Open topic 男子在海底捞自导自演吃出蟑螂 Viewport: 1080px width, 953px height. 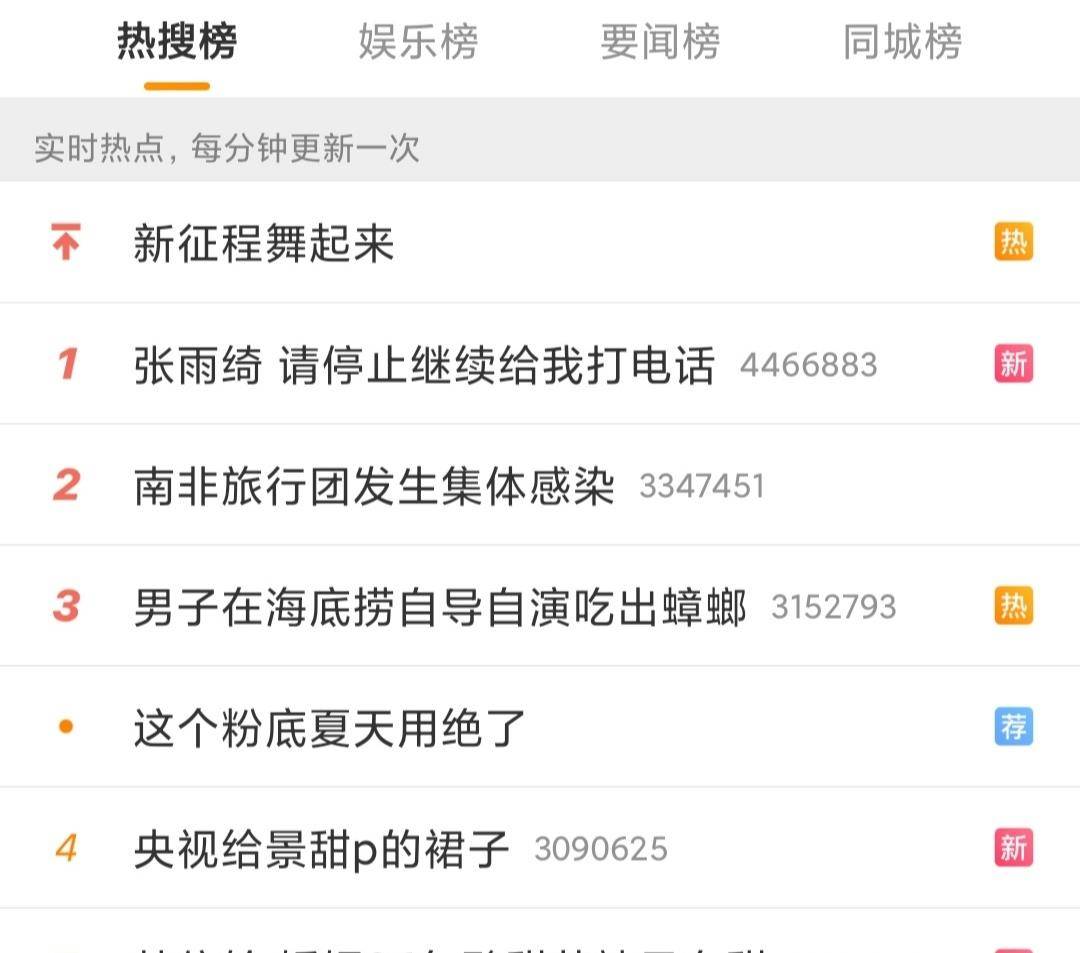(x=440, y=607)
